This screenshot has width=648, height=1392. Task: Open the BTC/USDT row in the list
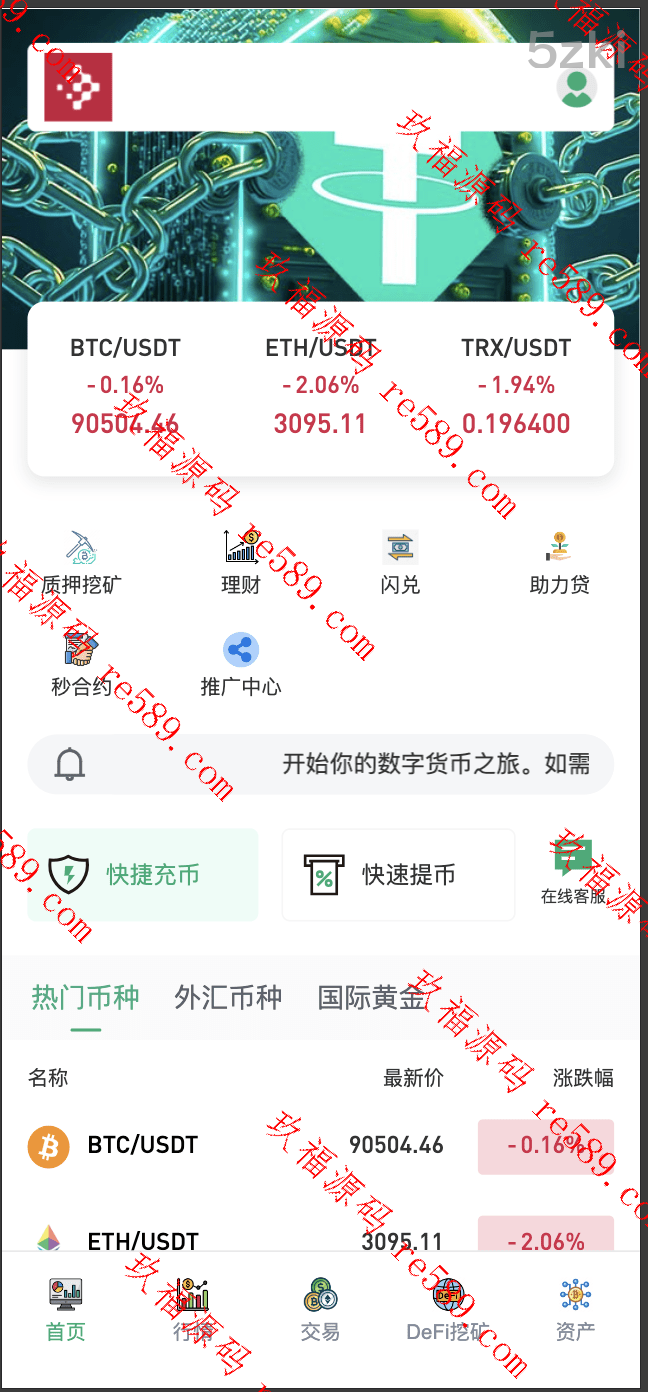pos(320,1145)
